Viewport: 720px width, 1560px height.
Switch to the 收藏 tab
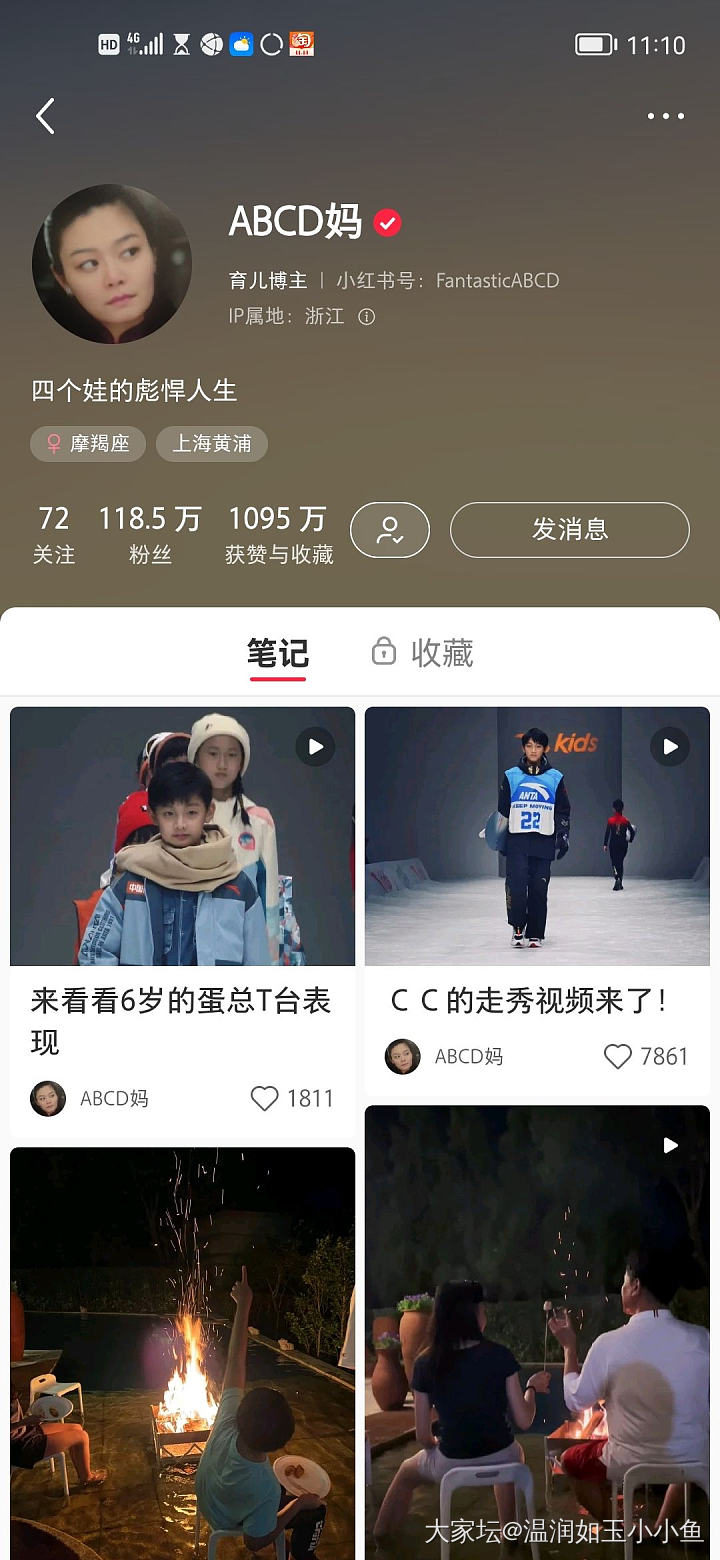pos(423,654)
